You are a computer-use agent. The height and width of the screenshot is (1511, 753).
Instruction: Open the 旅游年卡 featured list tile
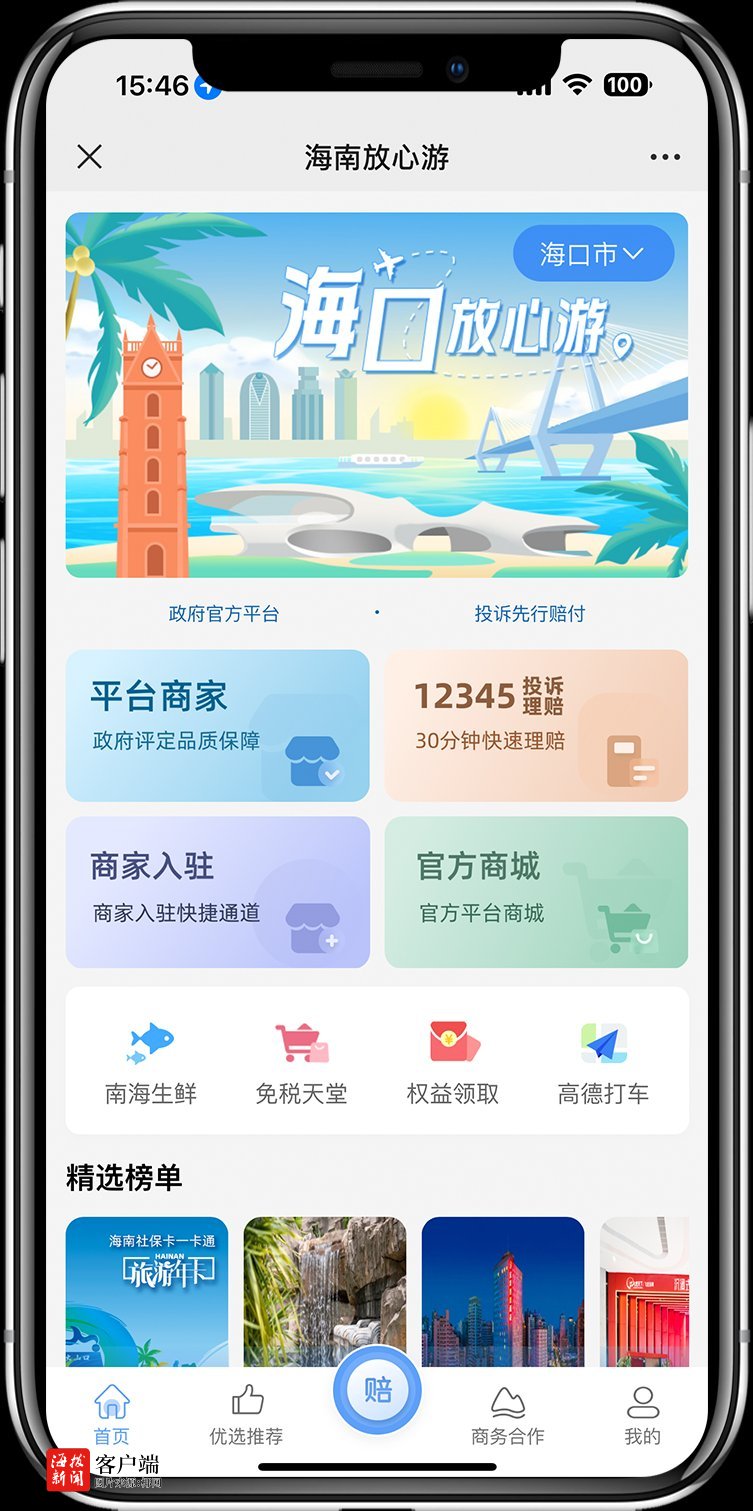pyautogui.click(x=147, y=1290)
